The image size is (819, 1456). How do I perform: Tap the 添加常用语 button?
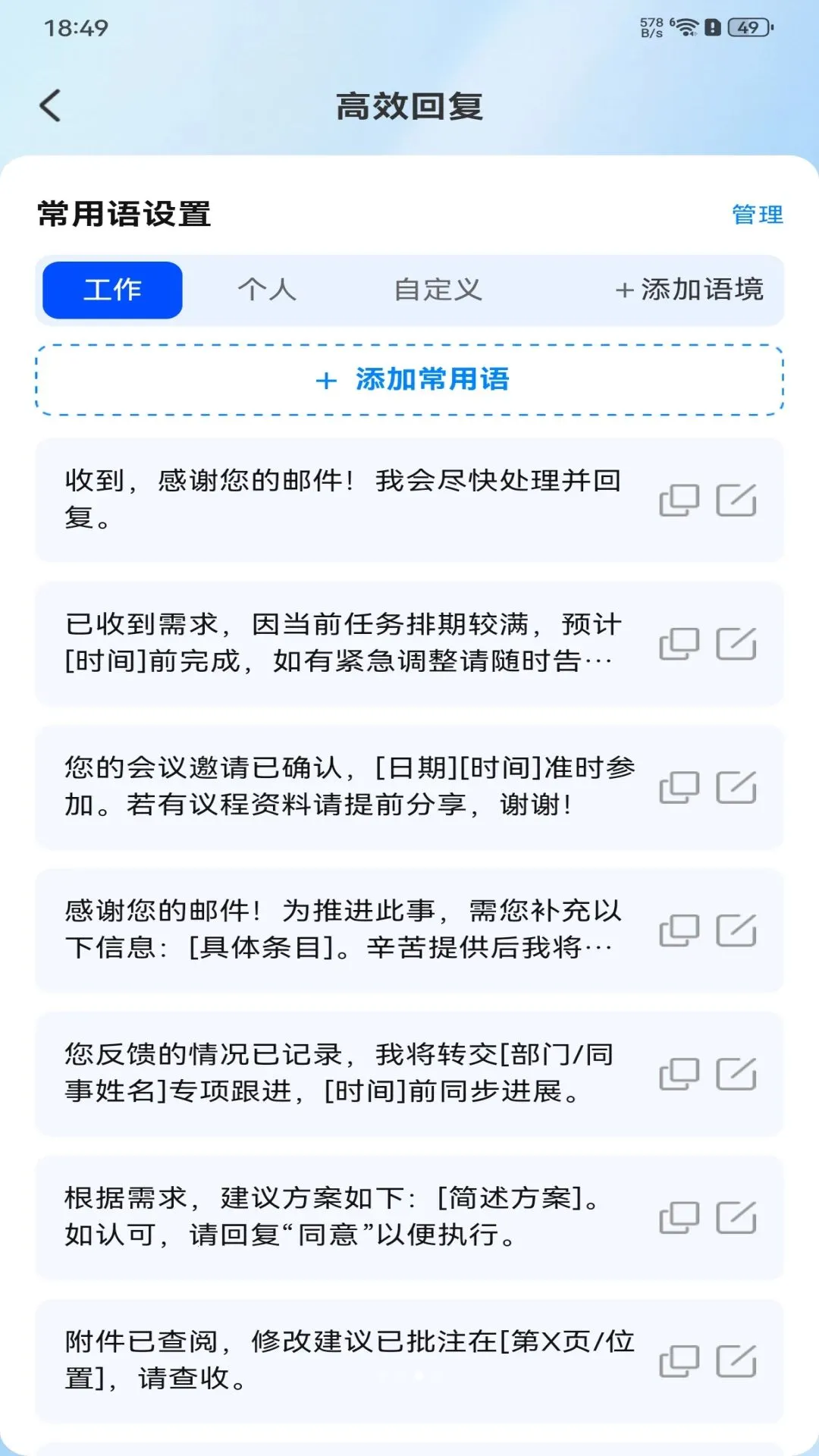(409, 380)
